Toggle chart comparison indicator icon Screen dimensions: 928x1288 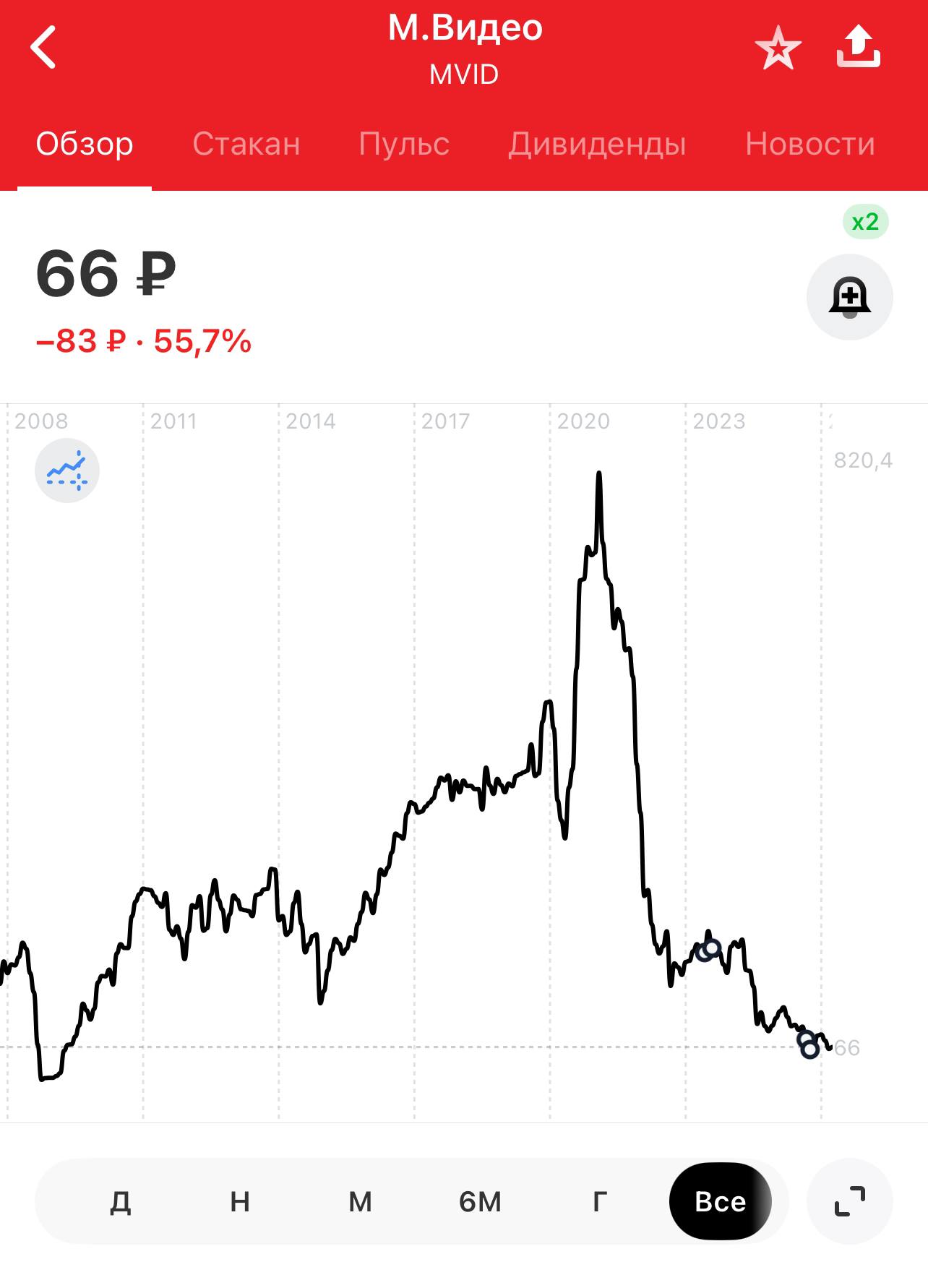67,471
